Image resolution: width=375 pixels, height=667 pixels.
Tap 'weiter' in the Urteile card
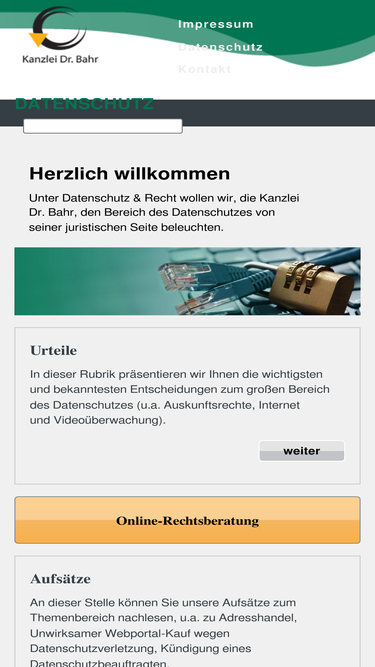(302, 451)
